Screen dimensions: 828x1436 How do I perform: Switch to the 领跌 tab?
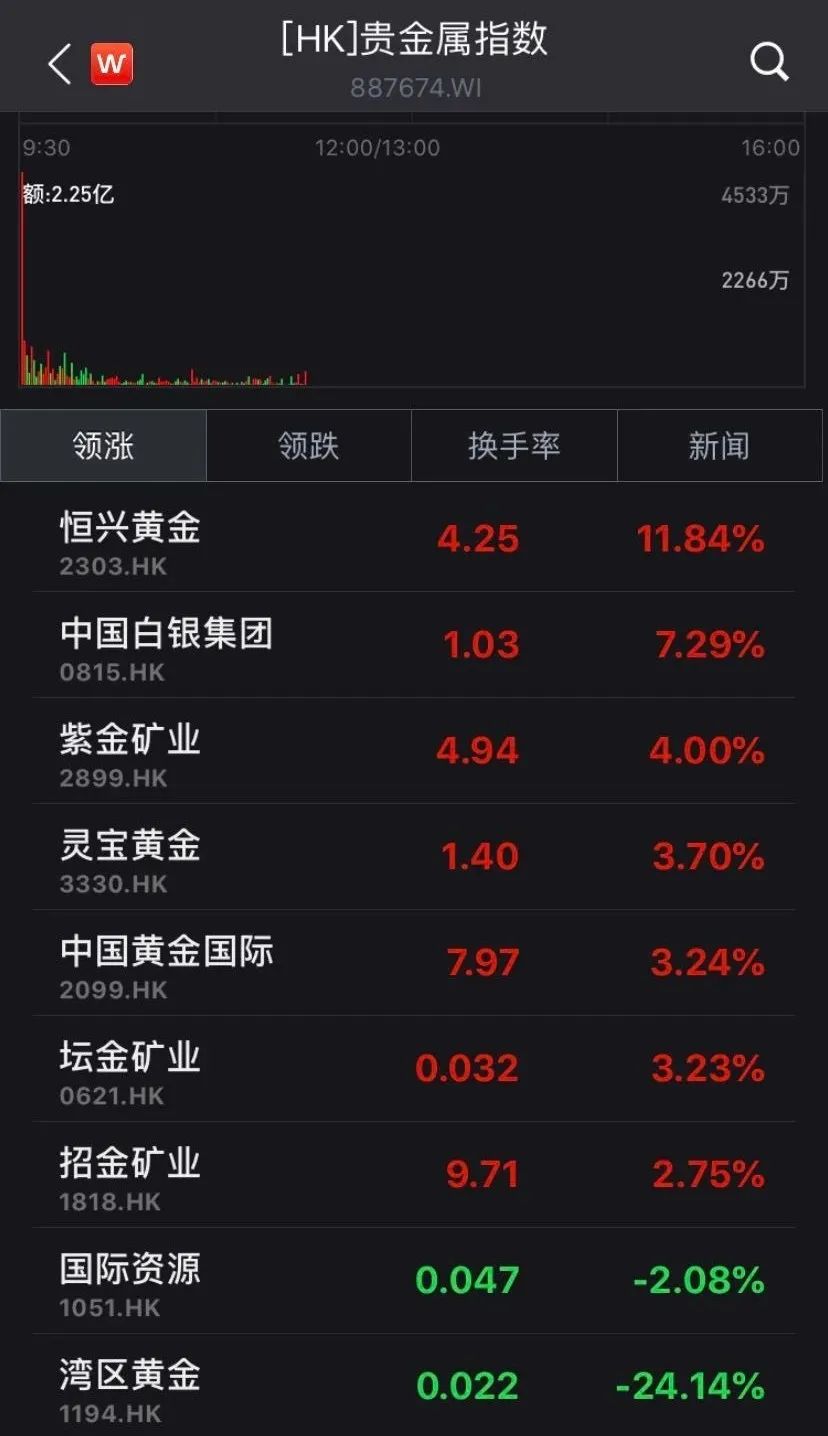point(309,446)
